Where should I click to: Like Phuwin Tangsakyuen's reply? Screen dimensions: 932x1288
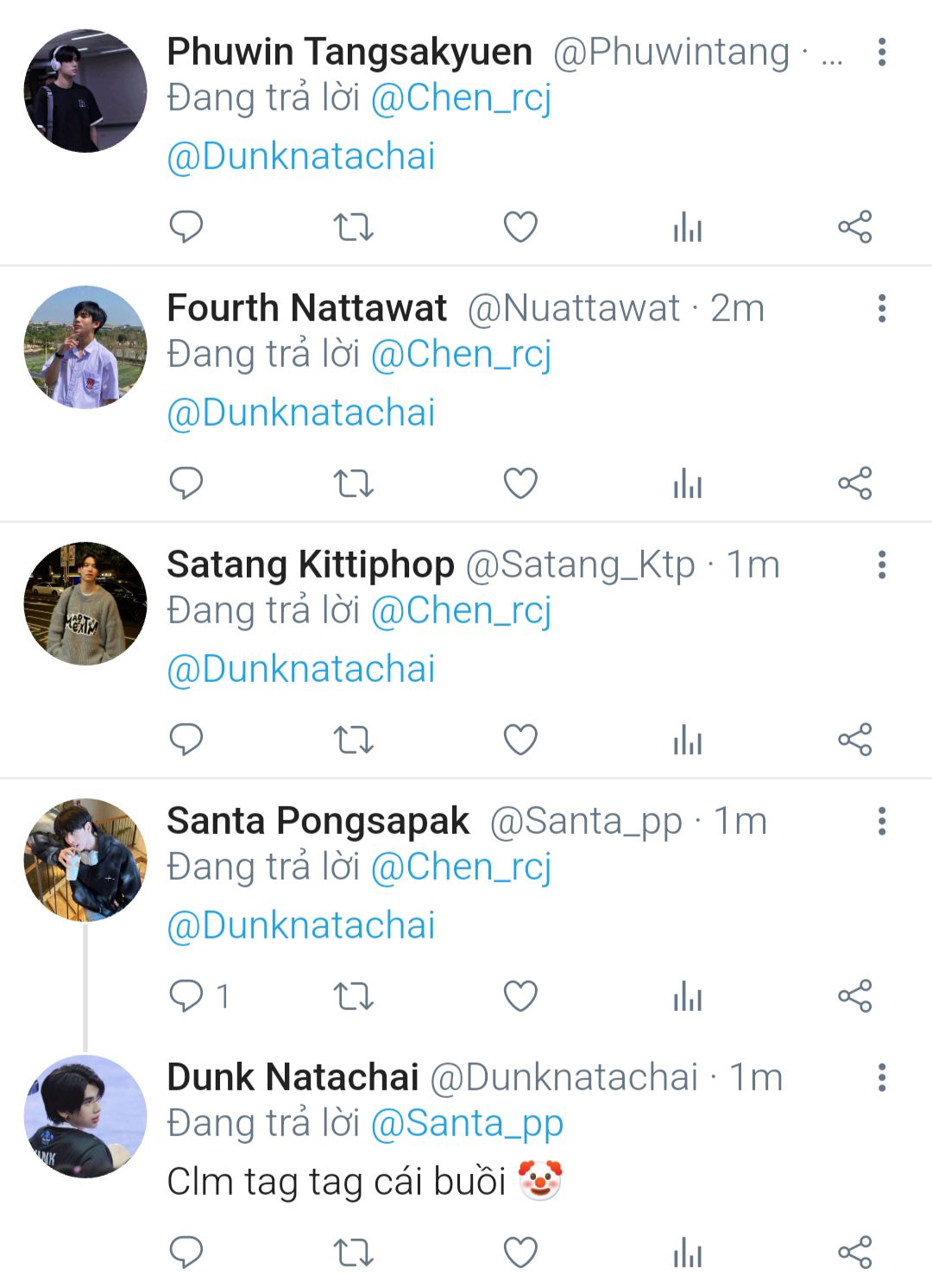pos(520,227)
